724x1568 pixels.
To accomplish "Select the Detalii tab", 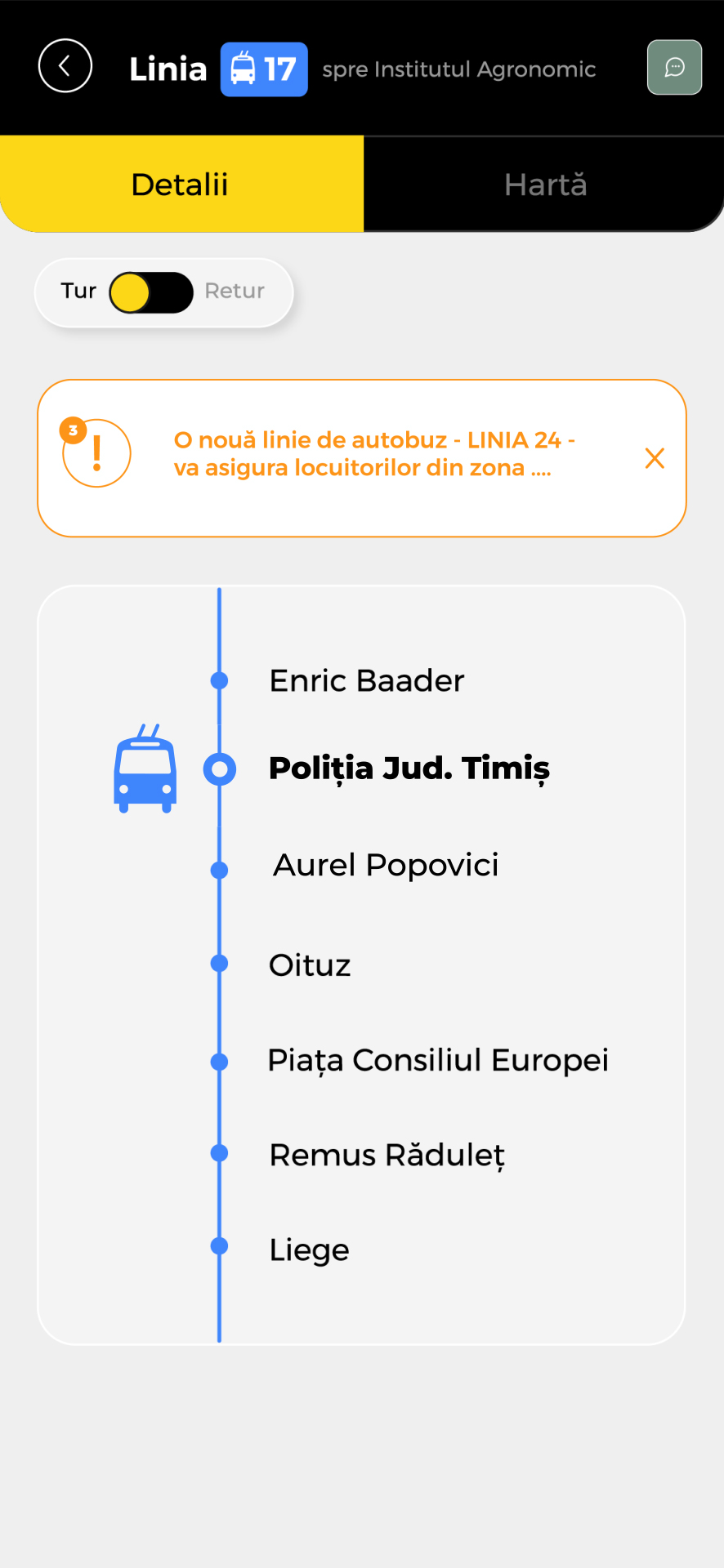I will coord(181,185).
